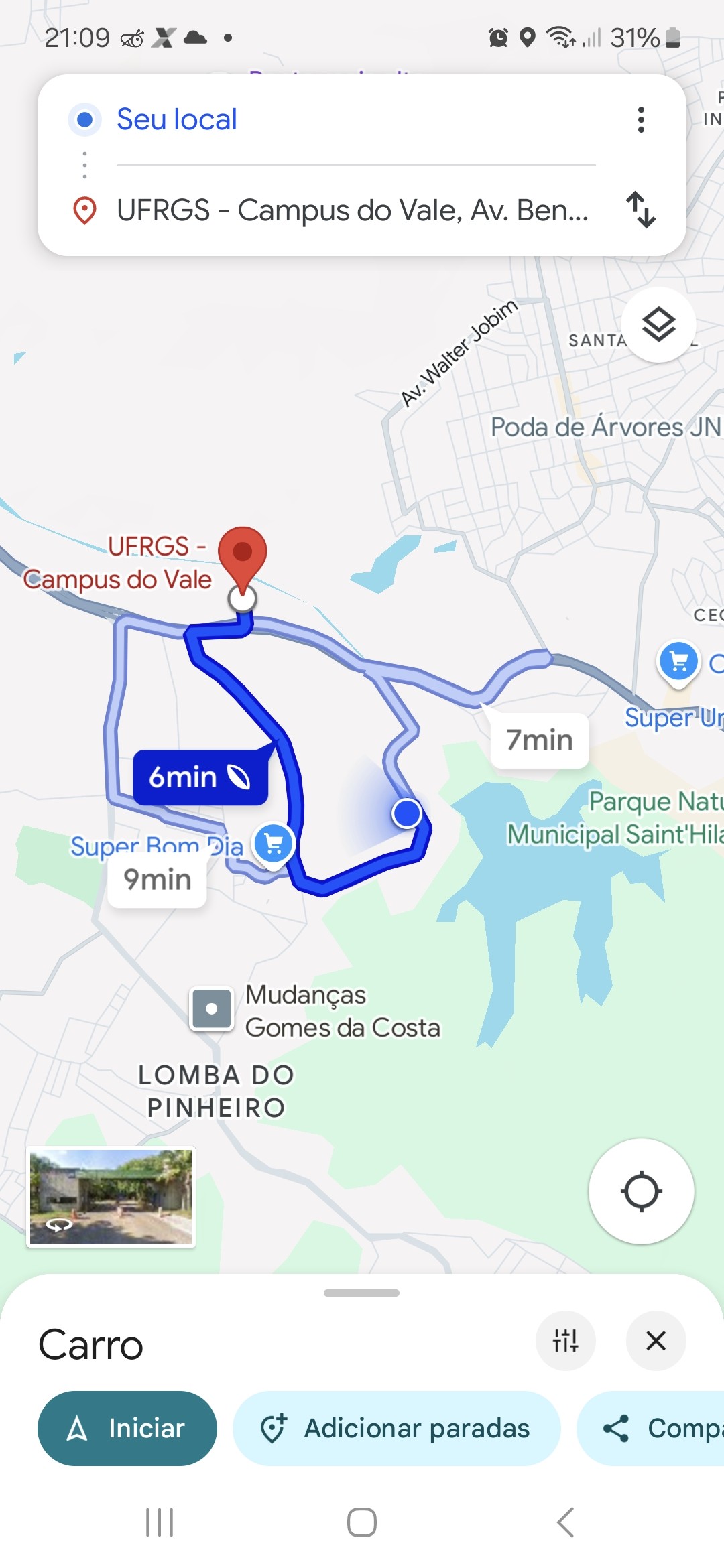Center map on my location
Viewport: 724px width, 1568px height.
(x=642, y=1191)
